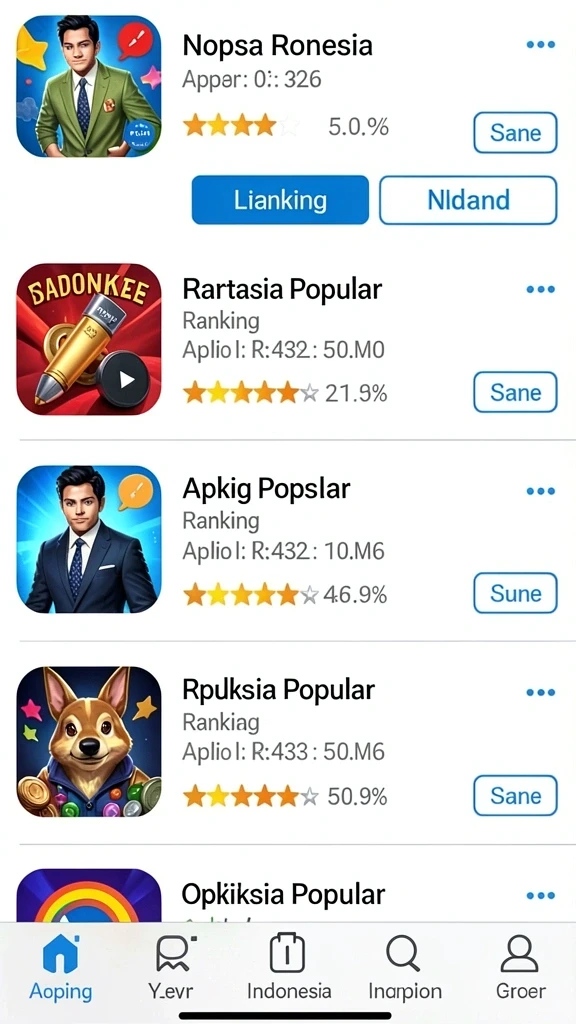Viewport: 576px width, 1024px height.
Task: Open the overflow menu for Rartasia Popular
Action: pyautogui.click(x=540, y=289)
